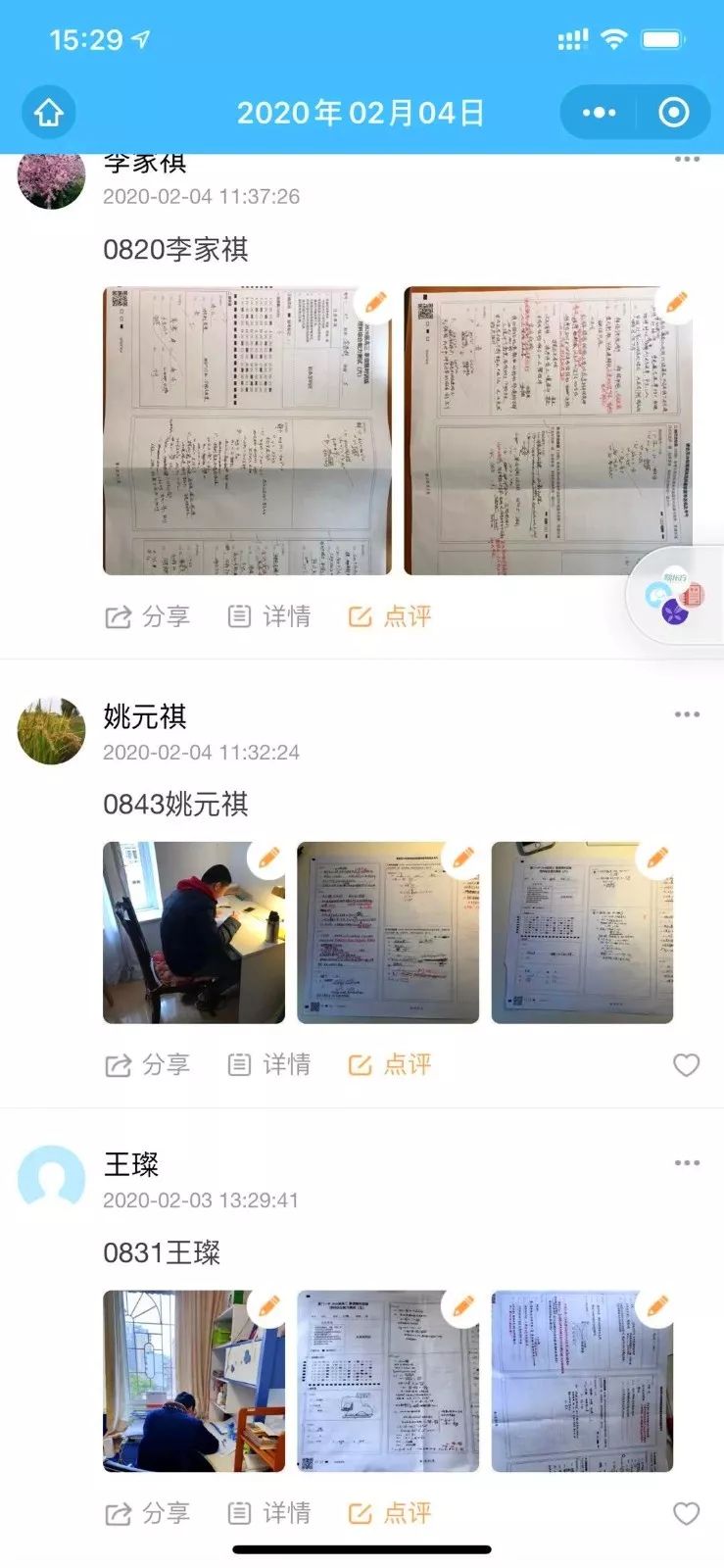Open overflow menu on 姚元祺's post
724x1568 pixels.
[x=687, y=714]
